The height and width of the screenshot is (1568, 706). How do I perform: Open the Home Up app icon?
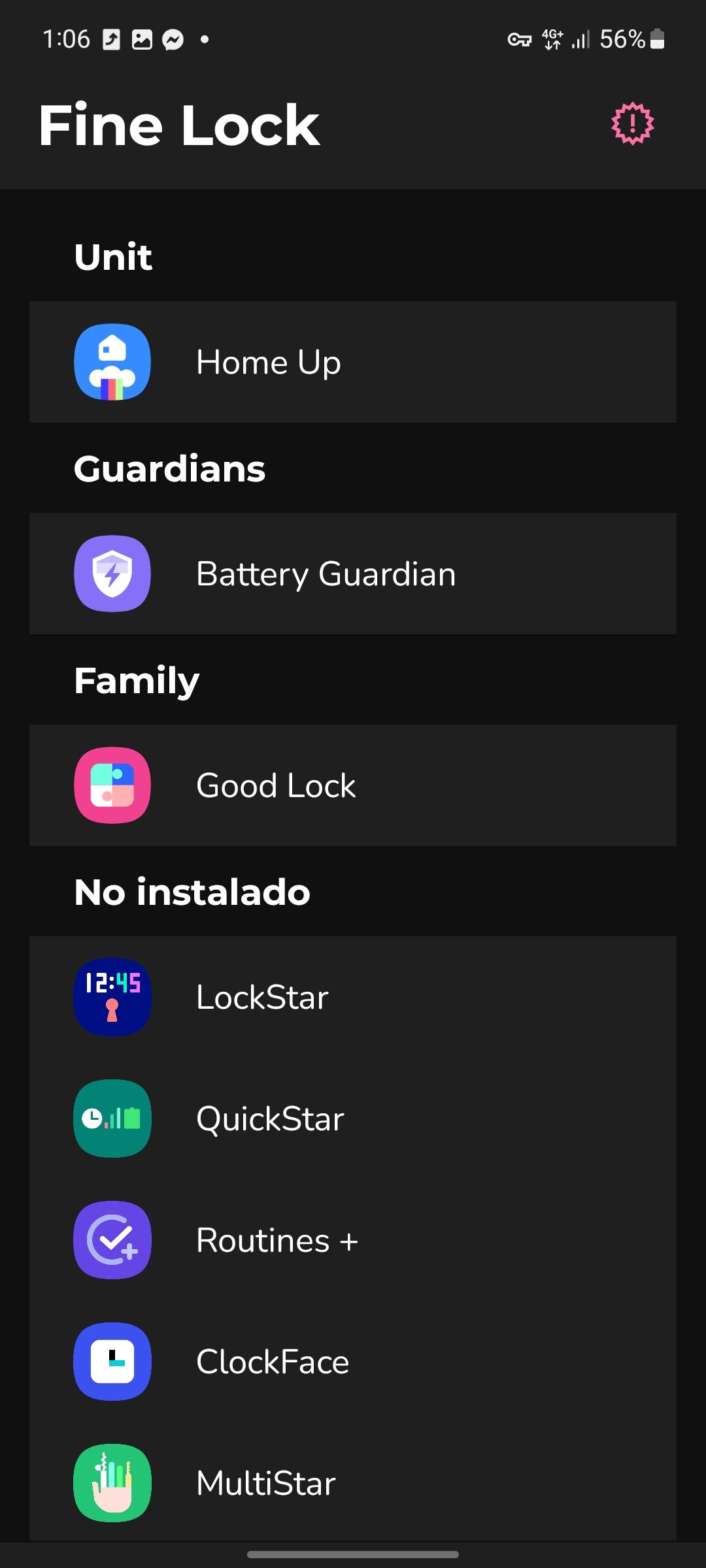point(112,363)
